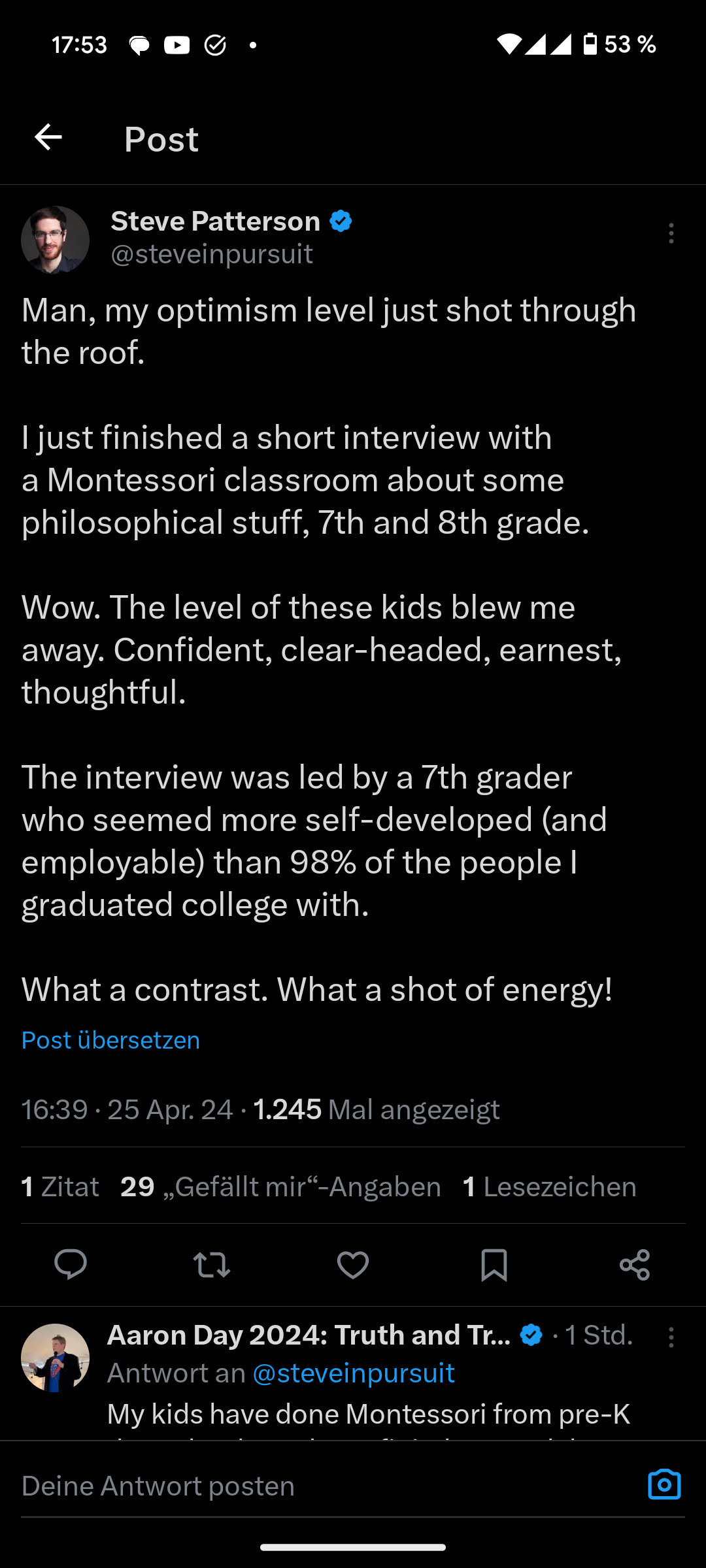Open the @steveinpursuit mention link
The image size is (706, 1568).
click(x=353, y=1373)
